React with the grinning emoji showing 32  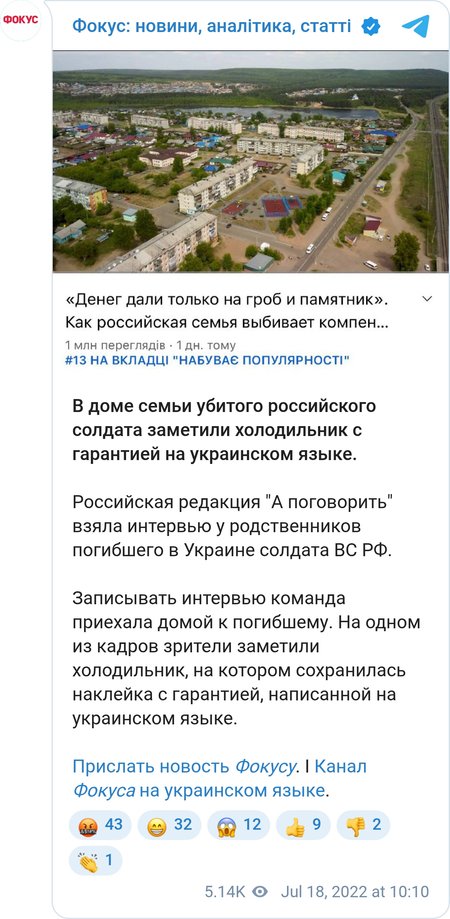pyautogui.click(x=169, y=825)
